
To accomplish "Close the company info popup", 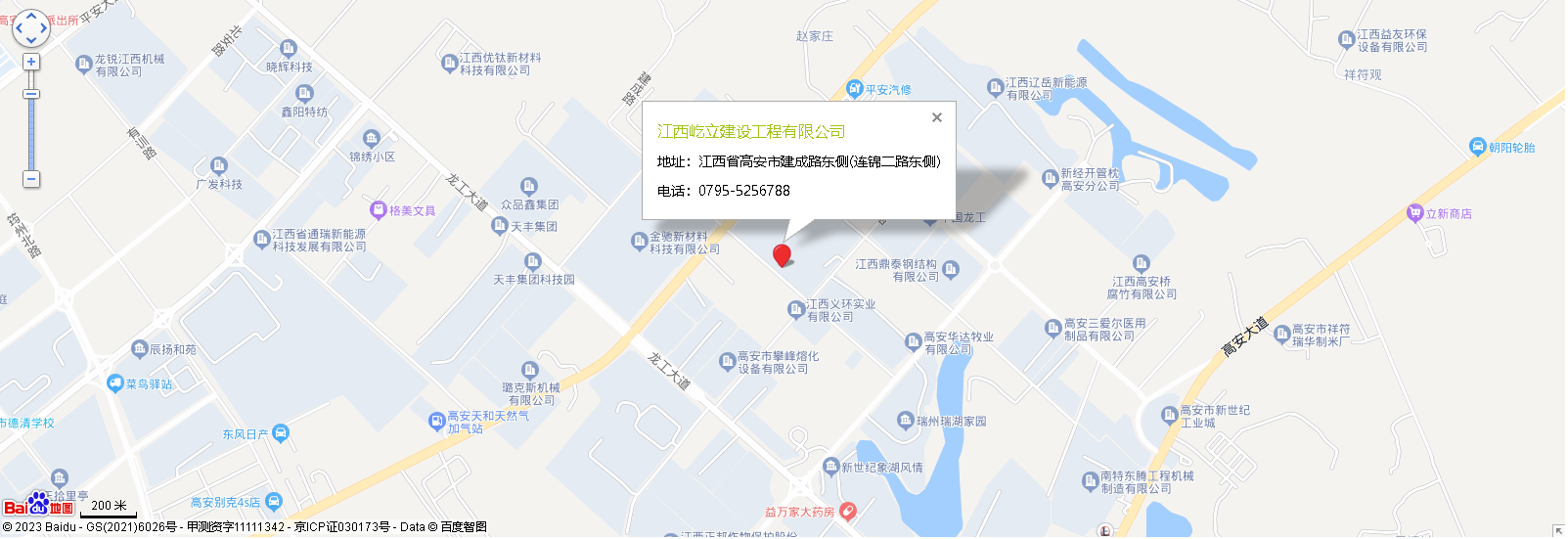I will [x=936, y=117].
